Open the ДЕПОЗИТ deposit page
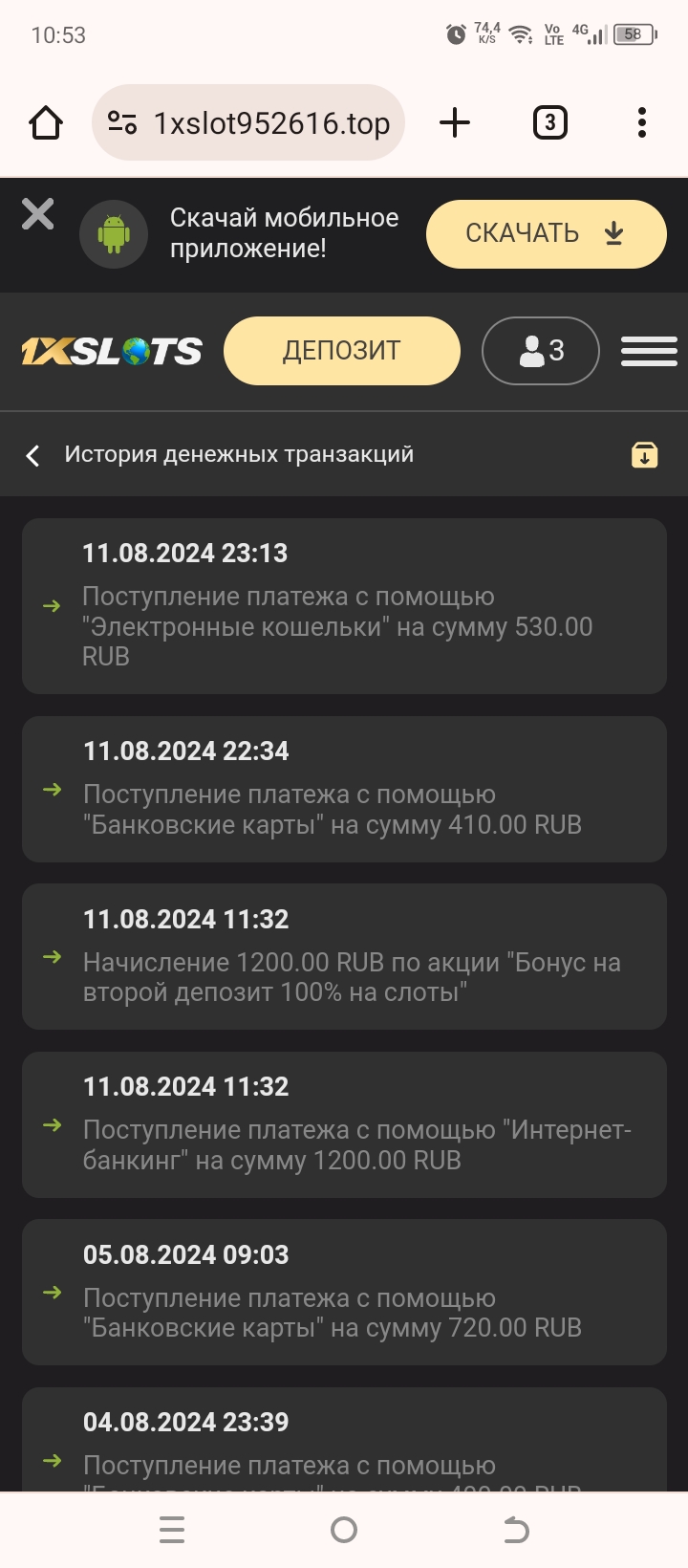 (341, 351)
